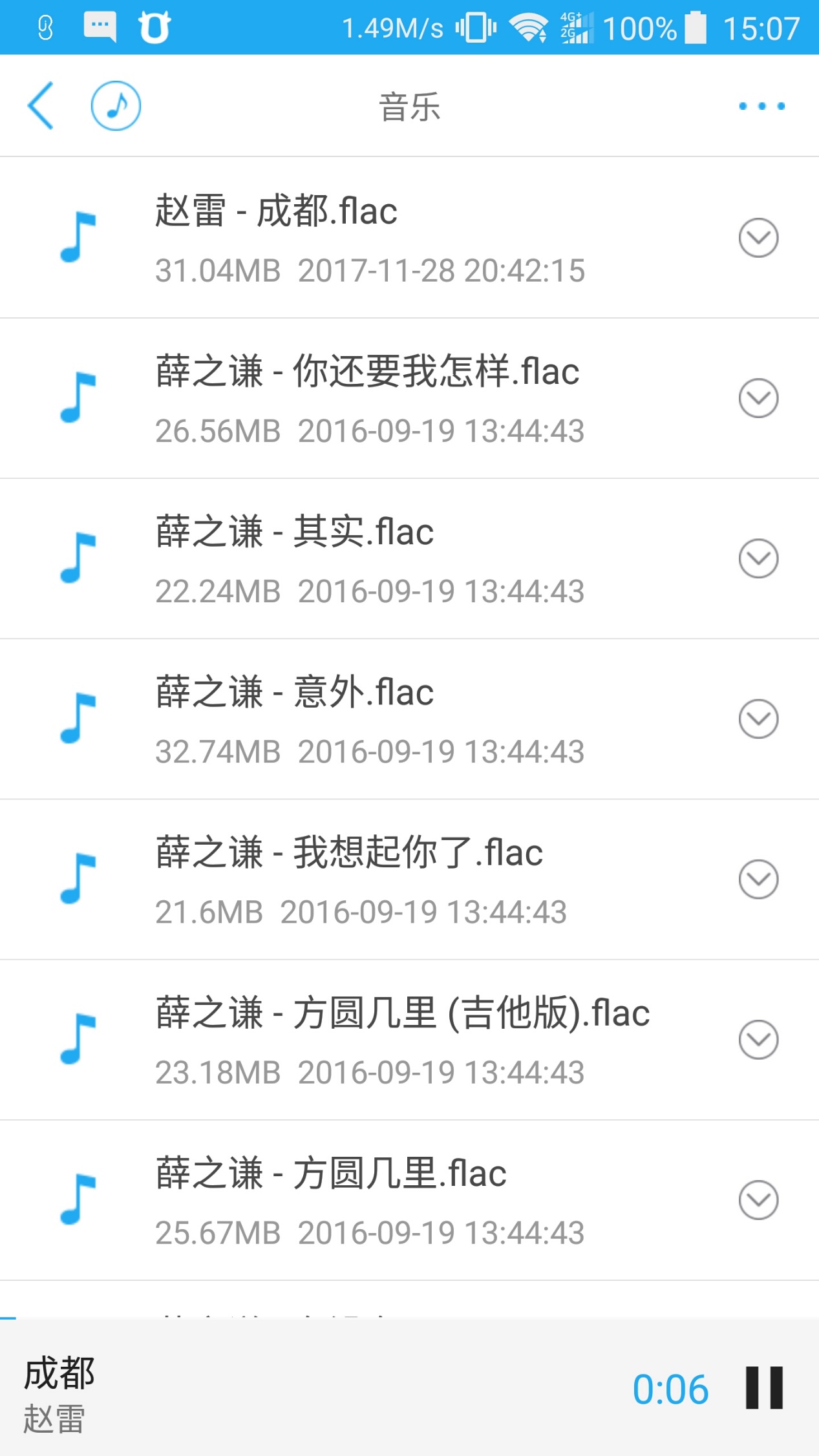Go back using the top-left arrow
Screen dimensions: 819x1456
41,106
